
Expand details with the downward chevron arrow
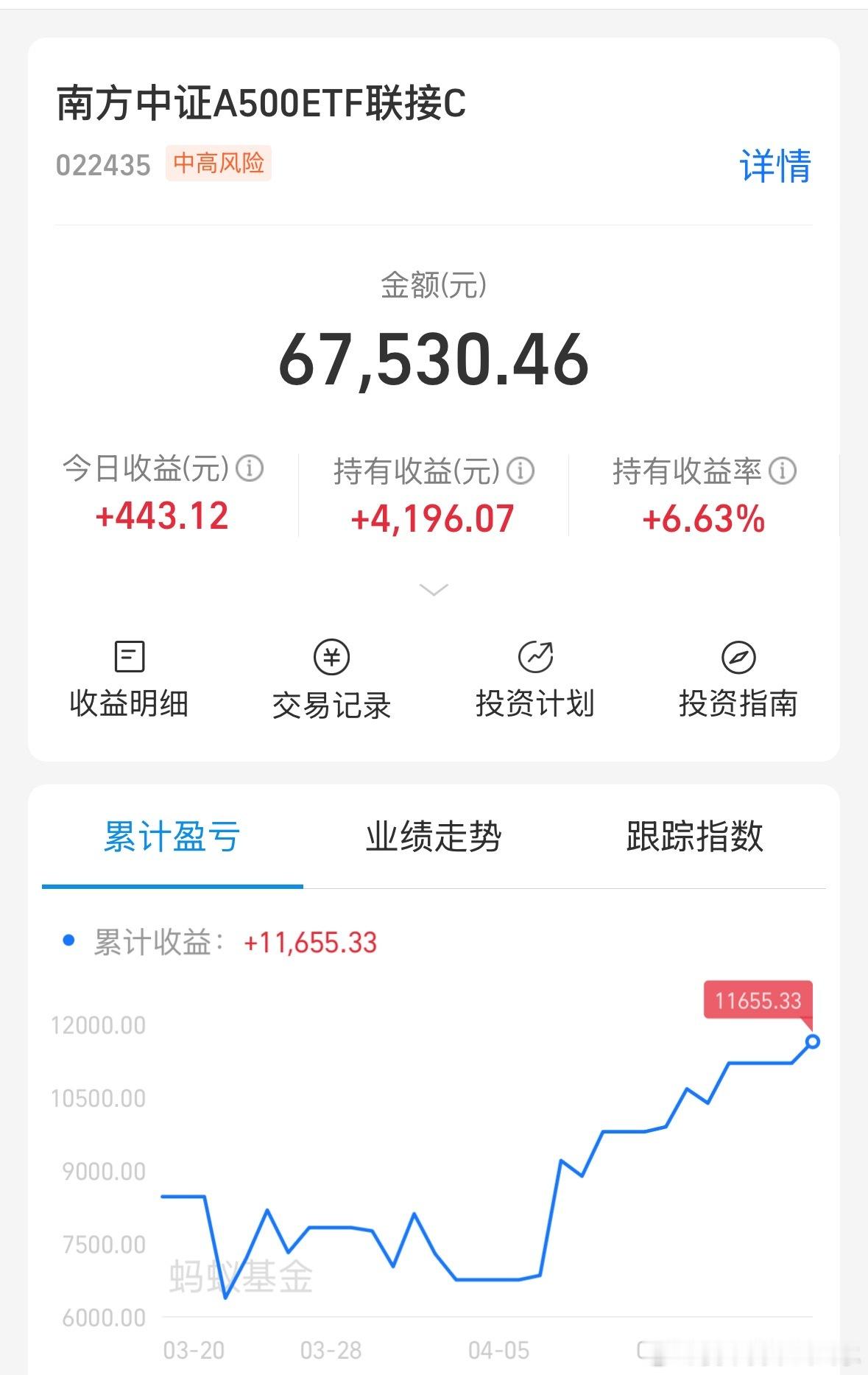[434, 589]
